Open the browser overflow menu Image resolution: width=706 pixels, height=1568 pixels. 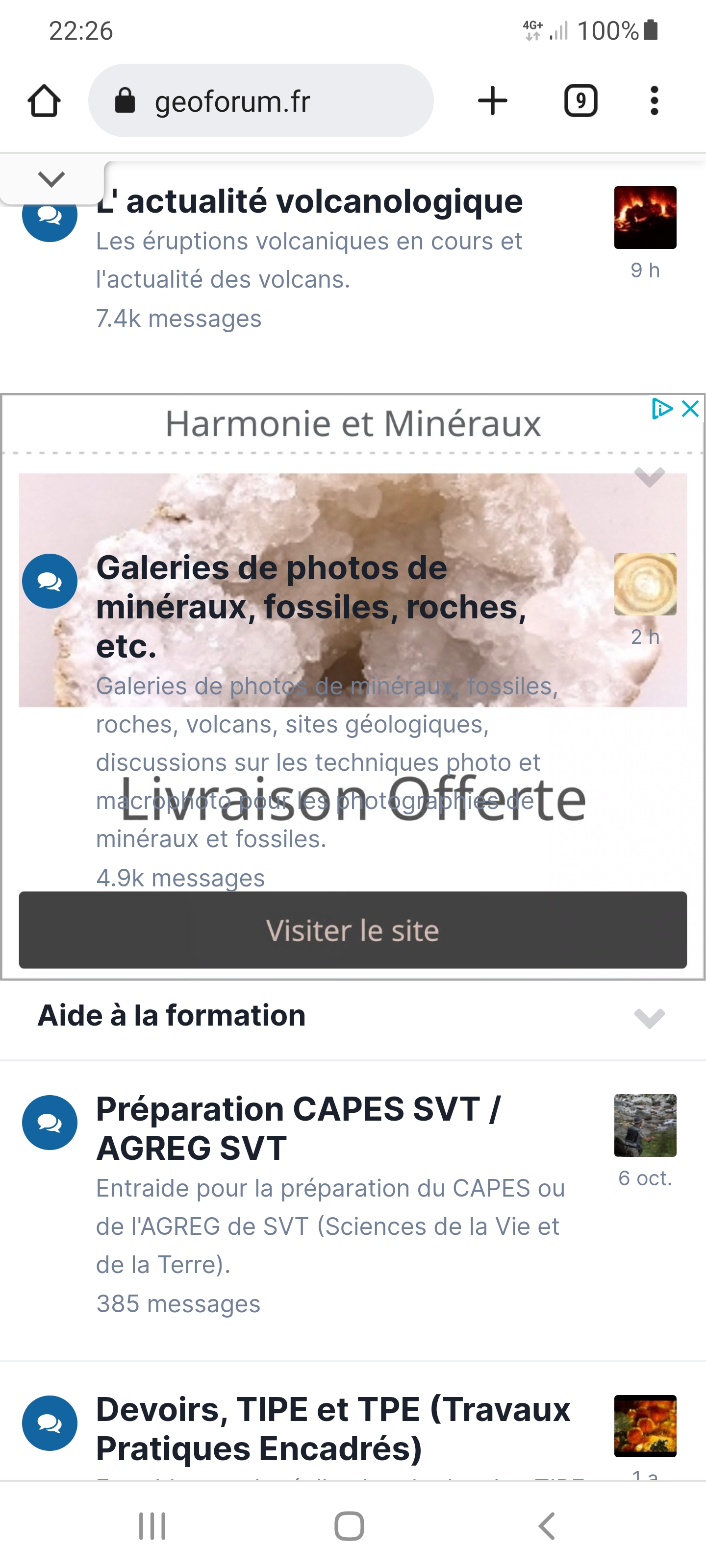tap(654, 101)
